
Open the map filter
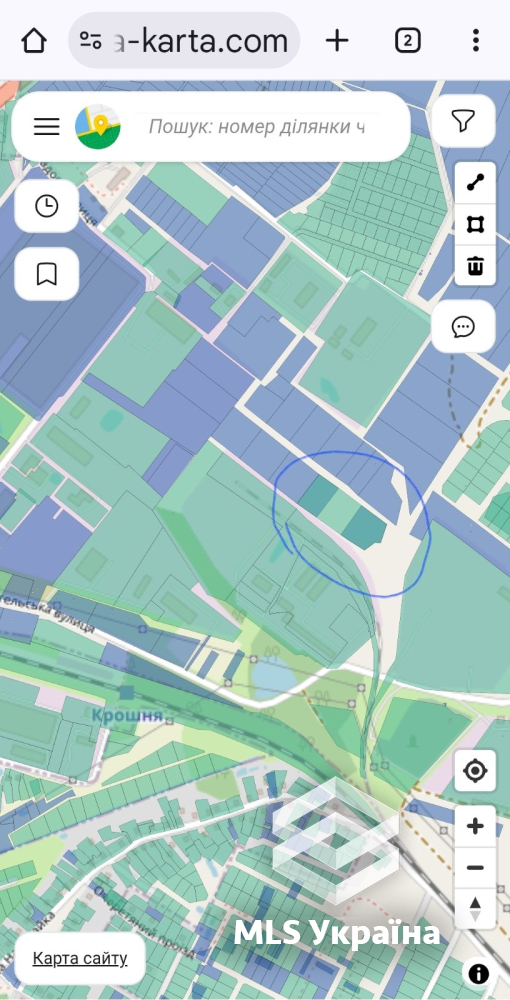point(463,121)
